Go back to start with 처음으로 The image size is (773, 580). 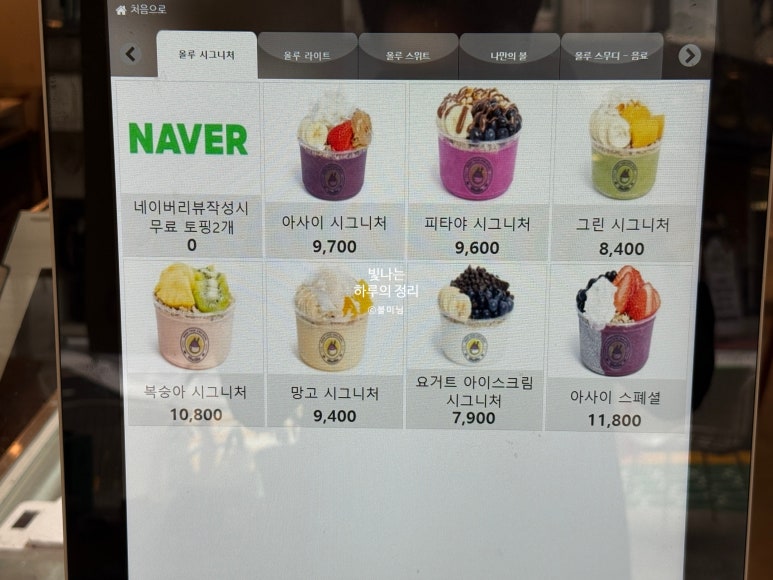141,10
